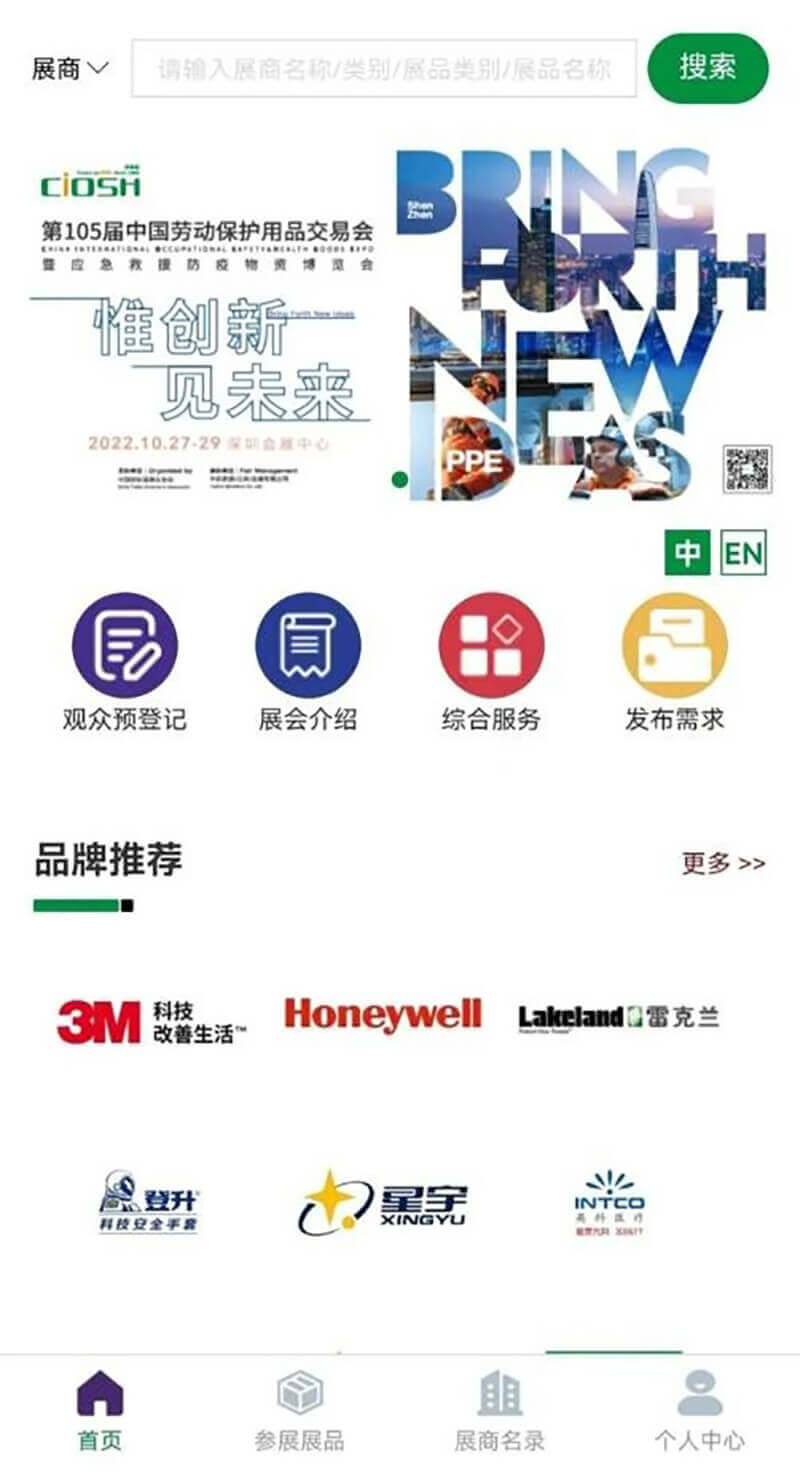Switch language to 中 (Chinese)

coord(687,553)
